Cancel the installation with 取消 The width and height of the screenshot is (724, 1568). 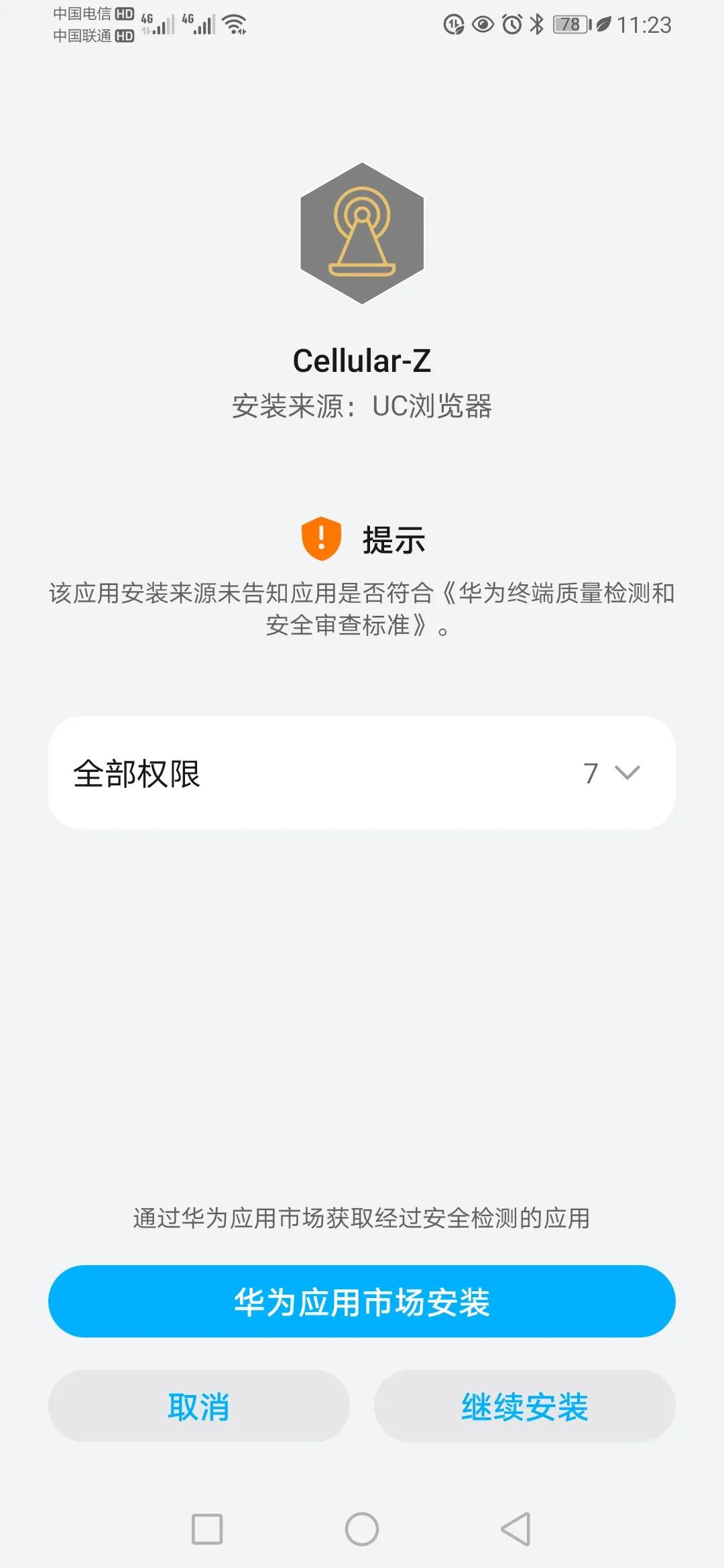tap(198, 1406)
